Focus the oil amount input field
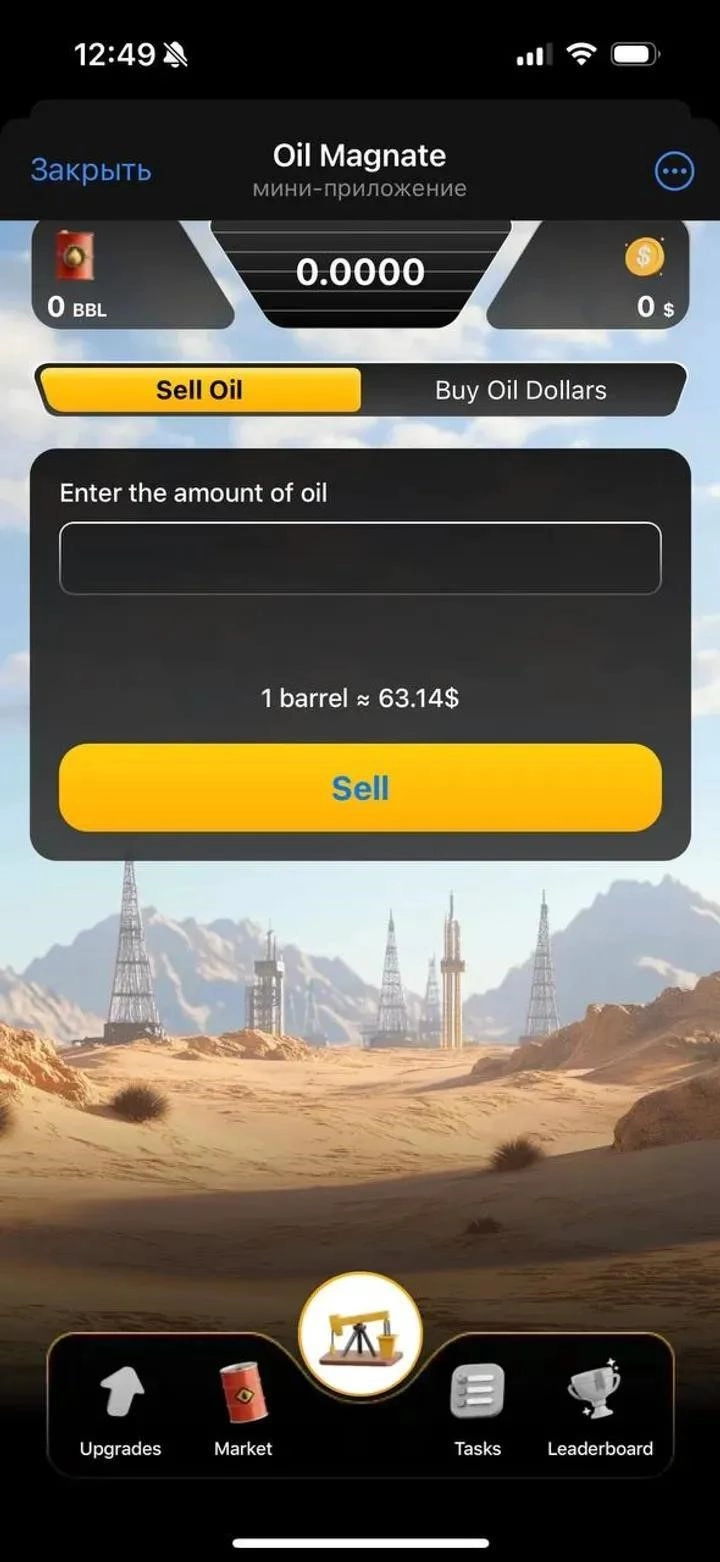The width and height of the screenshot is (720, 1562). tap(360, 558)
